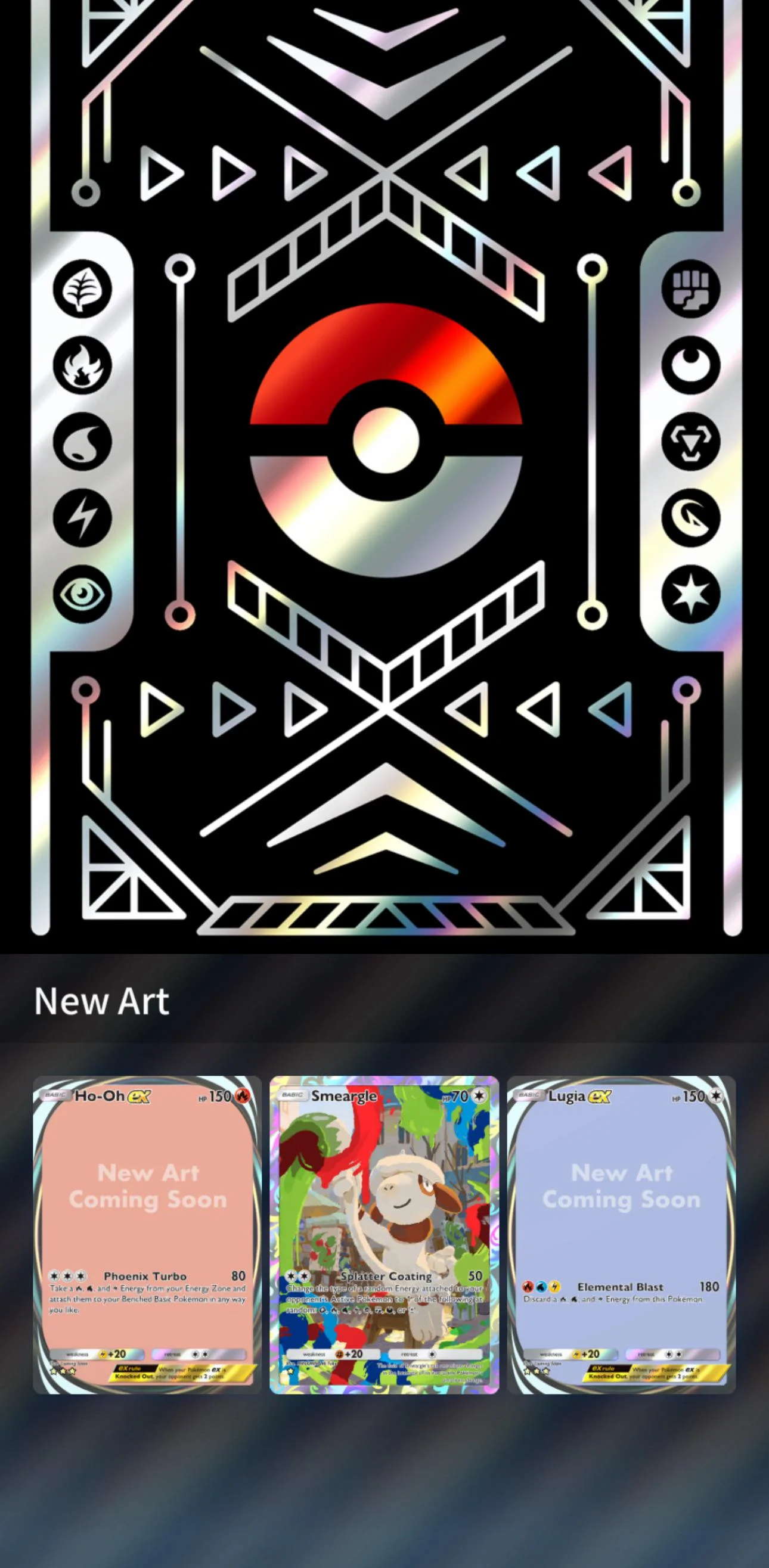Open the Ho-Oh ex card
Viewport: 769px width, 1568px height.
[x=147, y=1234]
